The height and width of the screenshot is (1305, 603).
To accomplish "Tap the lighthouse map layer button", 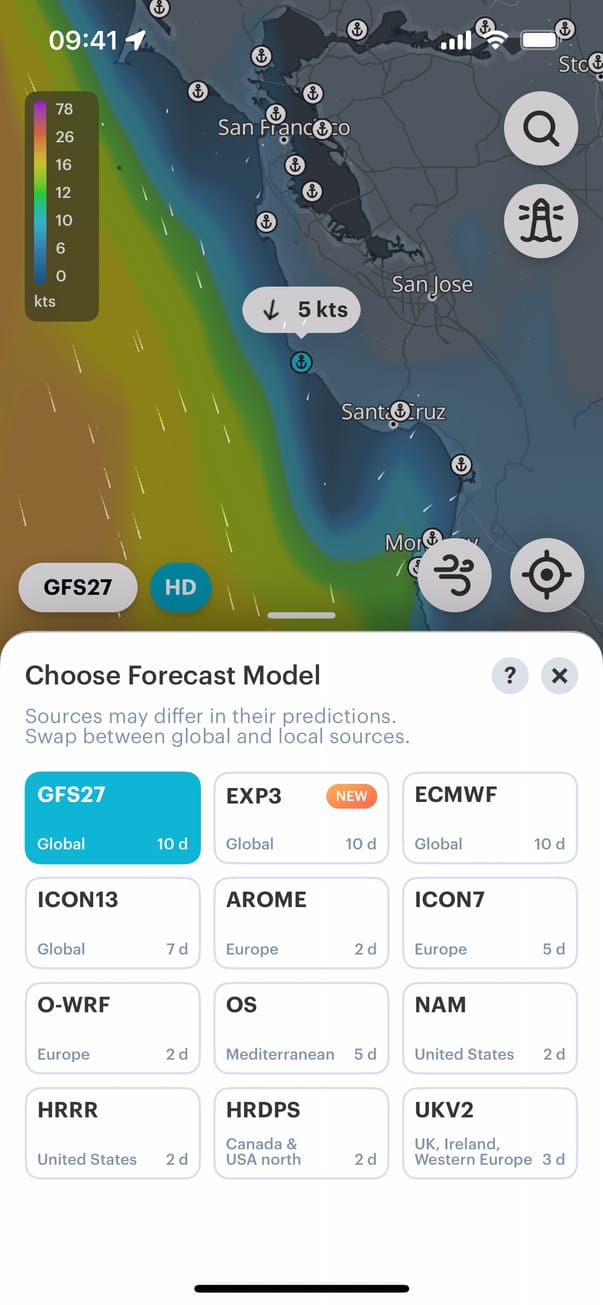I will point(541,220).
